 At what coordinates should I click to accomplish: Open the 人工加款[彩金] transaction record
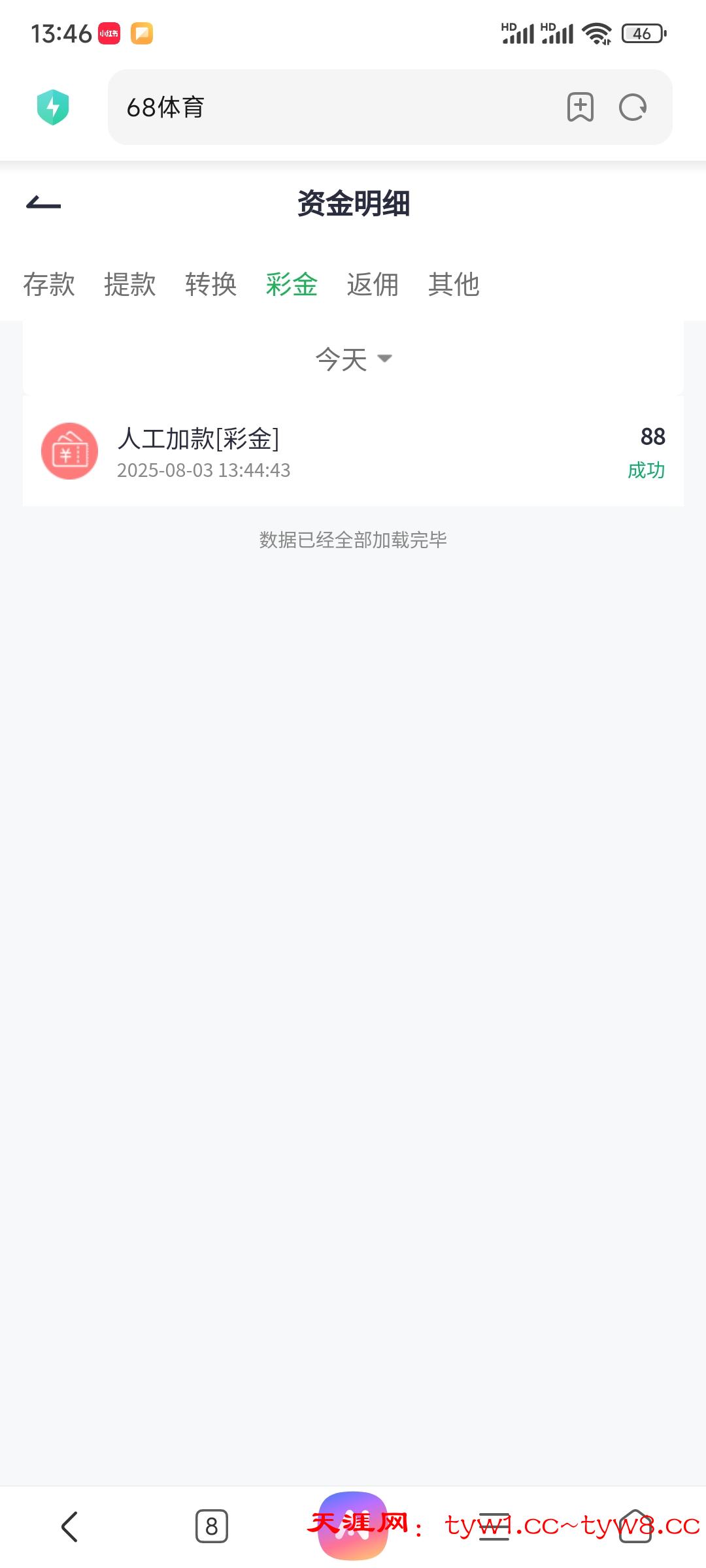point(353,452)
